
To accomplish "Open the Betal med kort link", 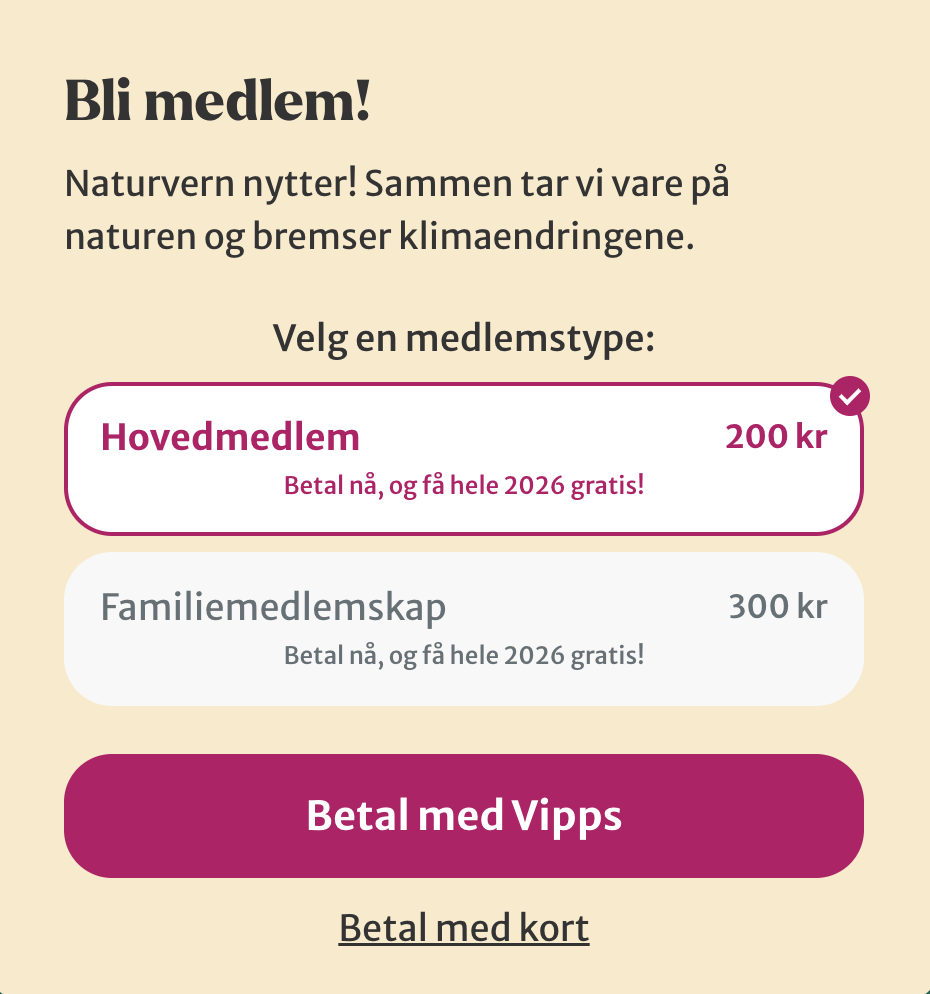I will pos(464,928).
